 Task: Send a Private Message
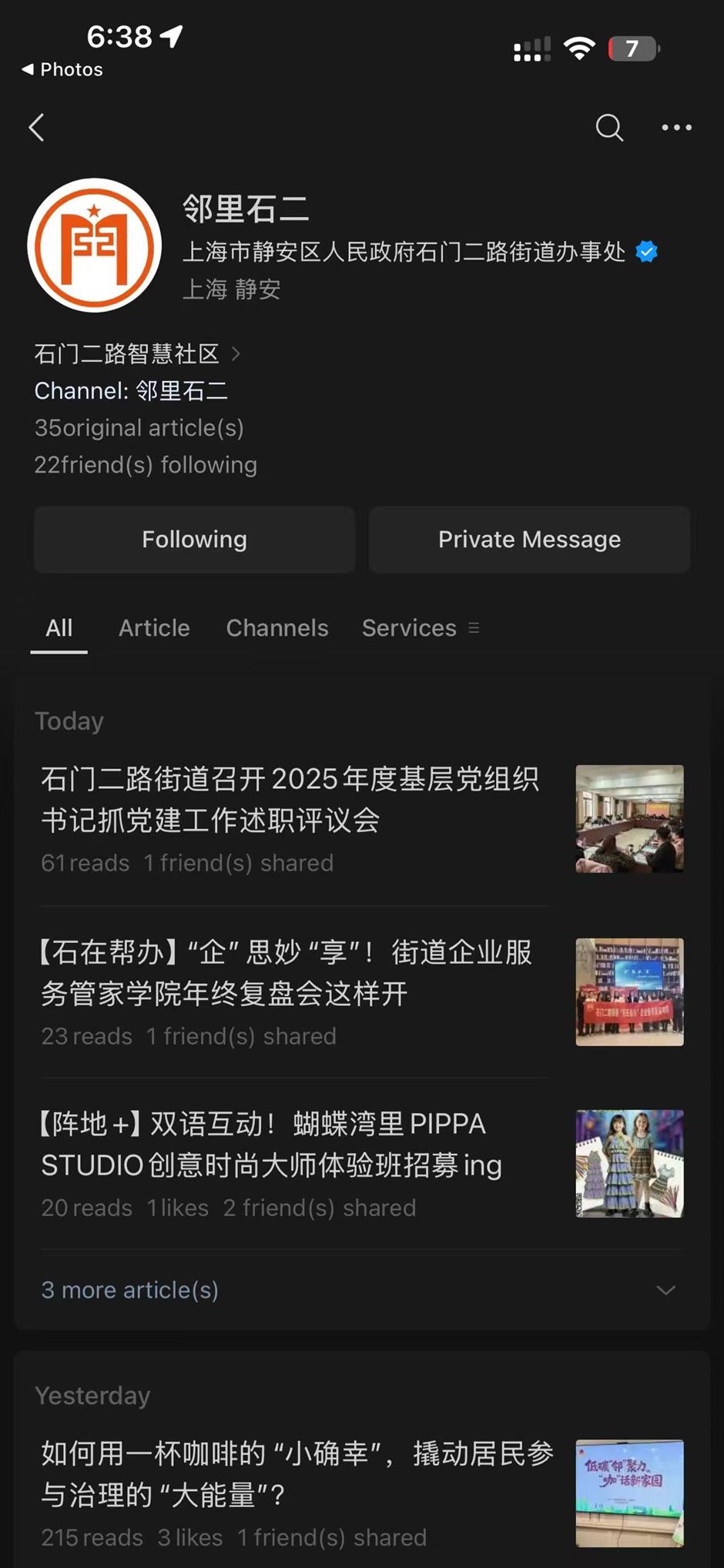click(x=529, y=540)
